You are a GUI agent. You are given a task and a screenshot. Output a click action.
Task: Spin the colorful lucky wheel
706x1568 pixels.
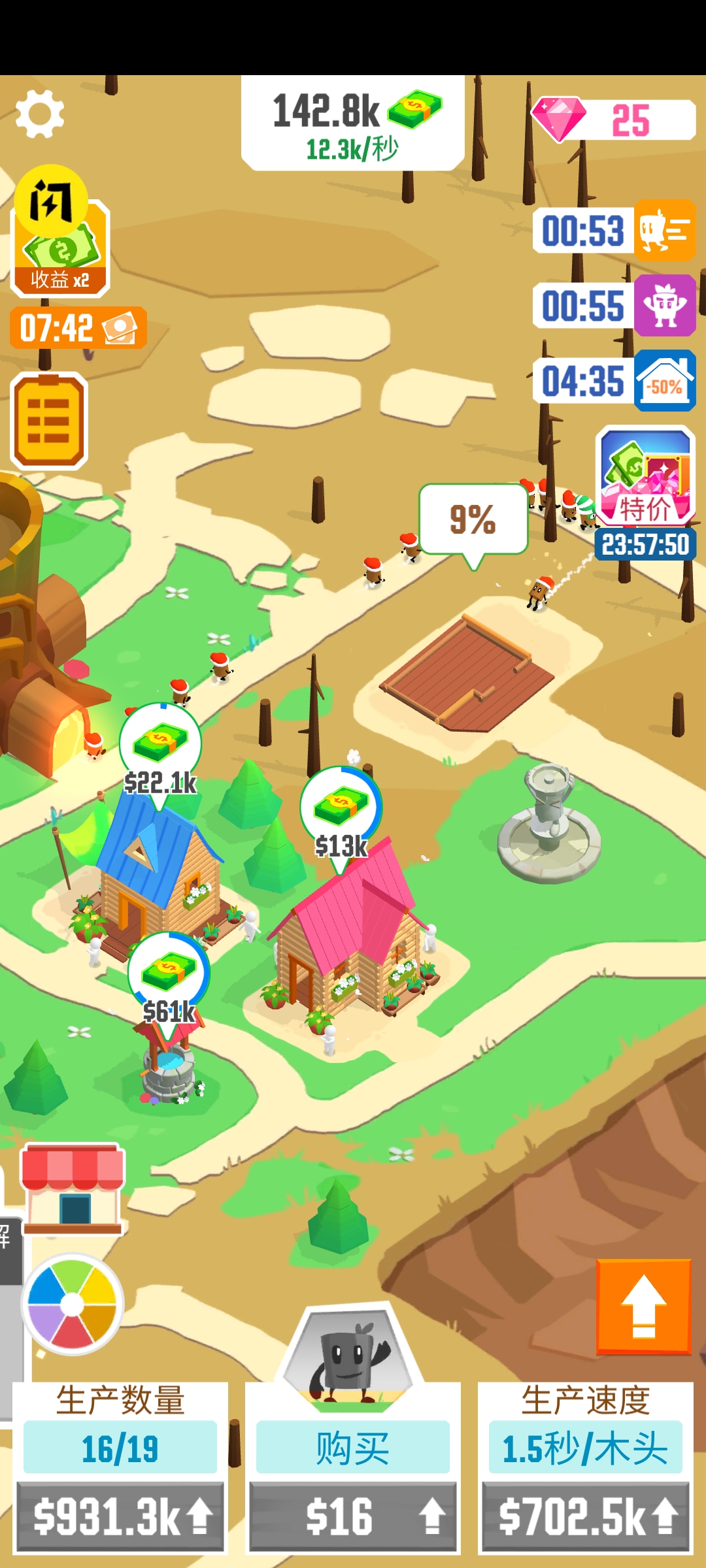[72, 1305]
